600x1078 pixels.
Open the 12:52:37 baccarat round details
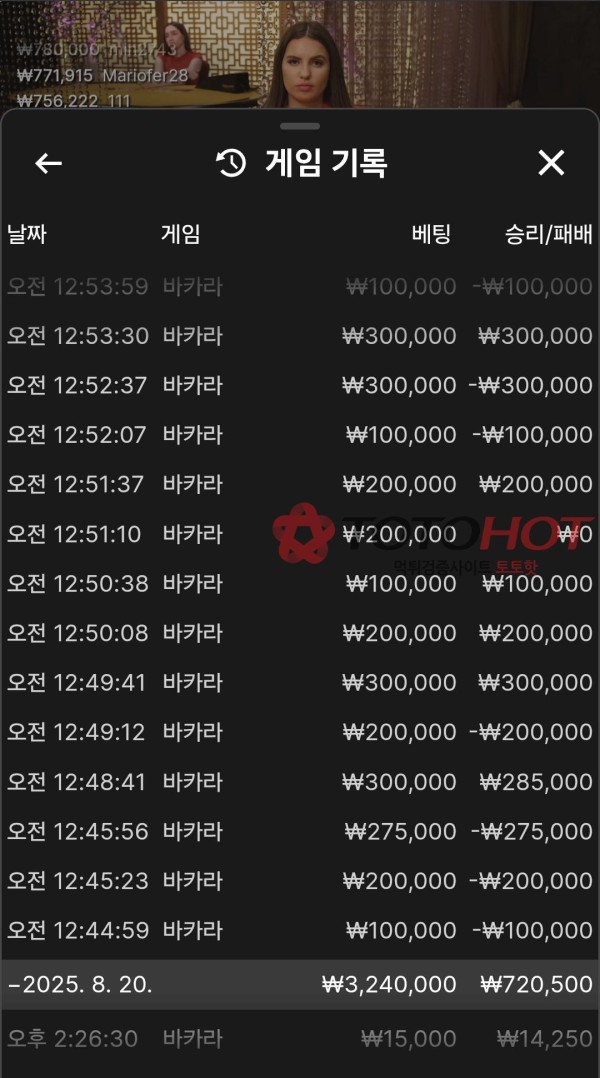300,385
